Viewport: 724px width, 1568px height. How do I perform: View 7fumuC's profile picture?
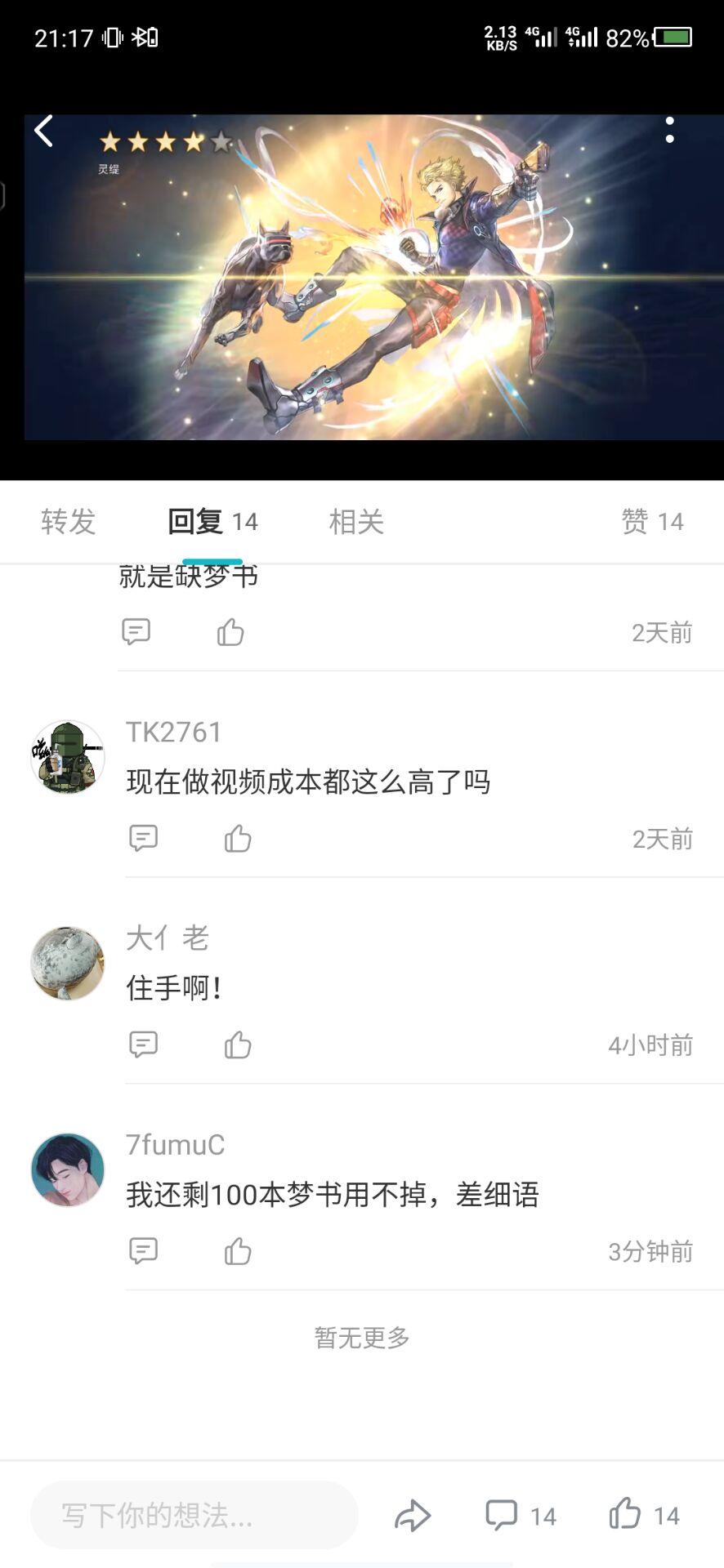pyautogui.click(x=68, y=1169)
